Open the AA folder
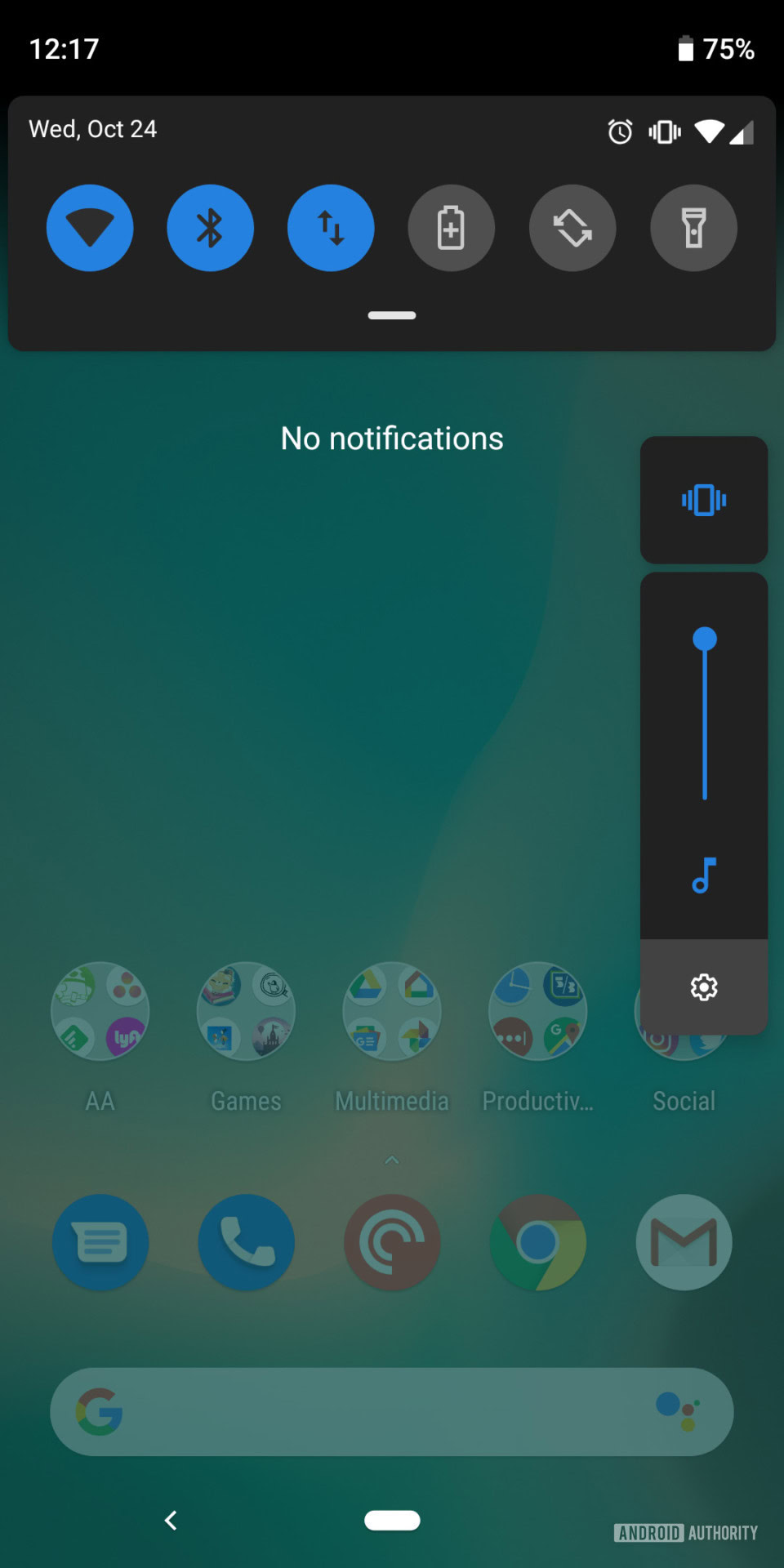Image resolution: width=784 pixels, height=1568 pixels. click(100, 1011)
